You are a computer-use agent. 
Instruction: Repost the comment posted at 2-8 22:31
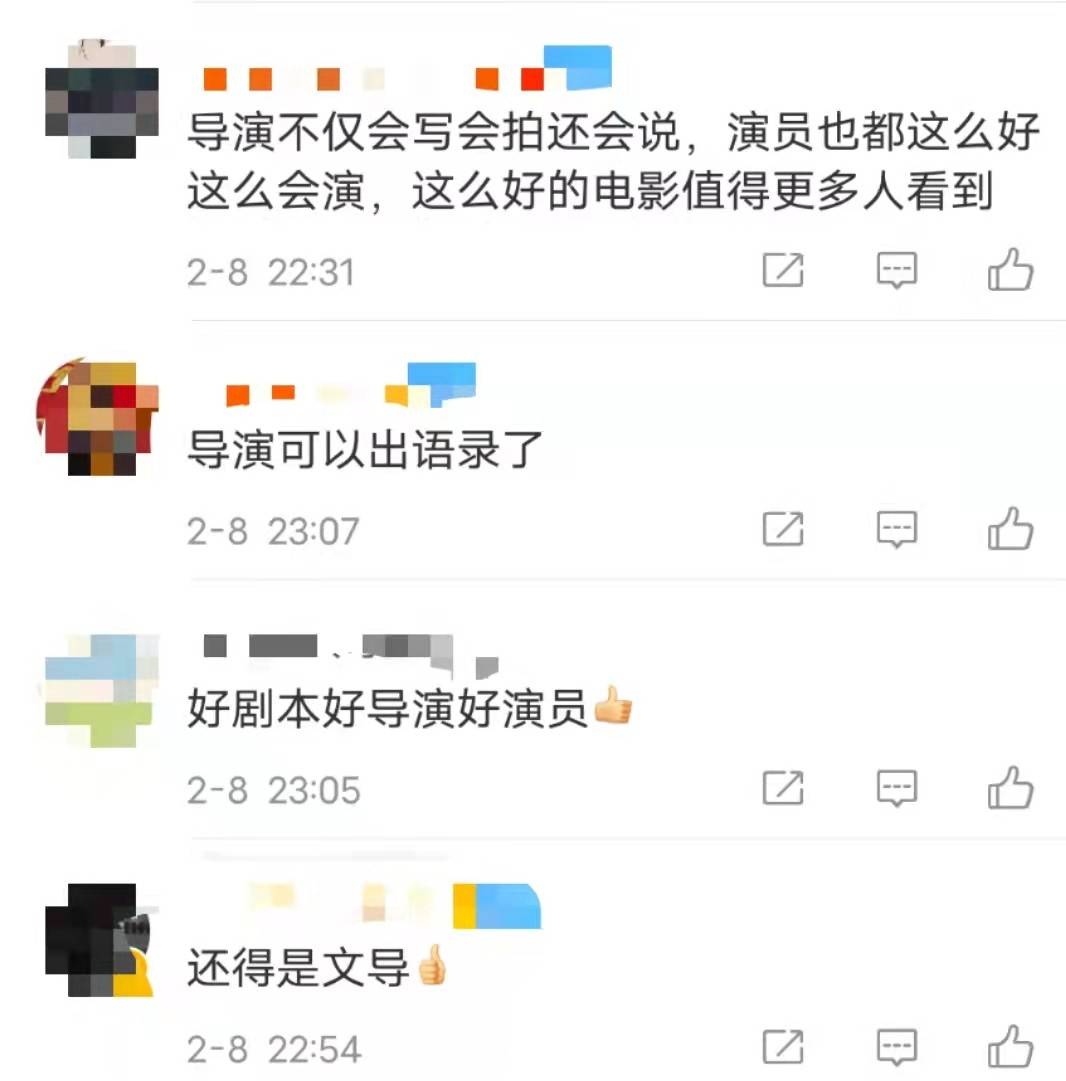click(783, 270)
